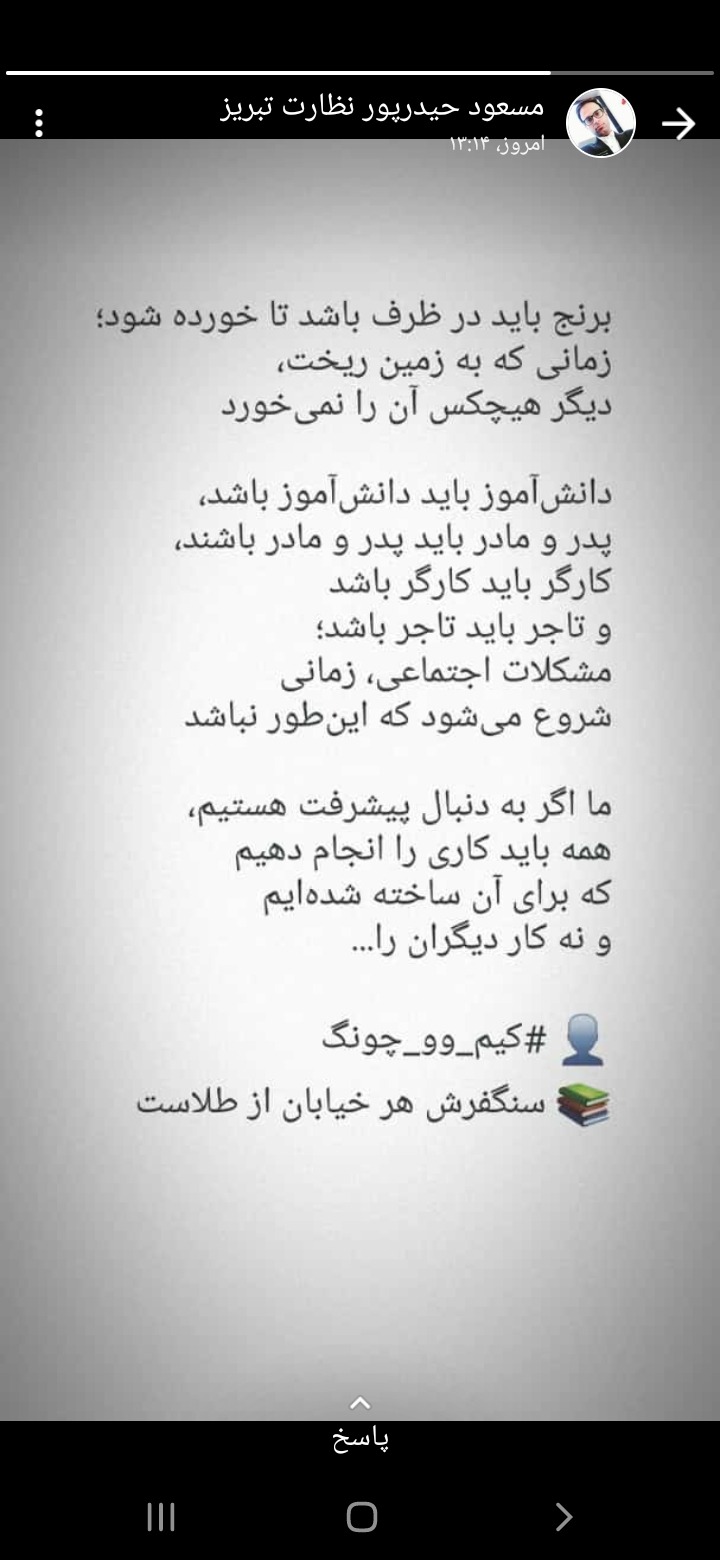The width and height of the screenshot is (720, 1560).
Task: Tap the back arrow to exit status
Action: (679, 124)
